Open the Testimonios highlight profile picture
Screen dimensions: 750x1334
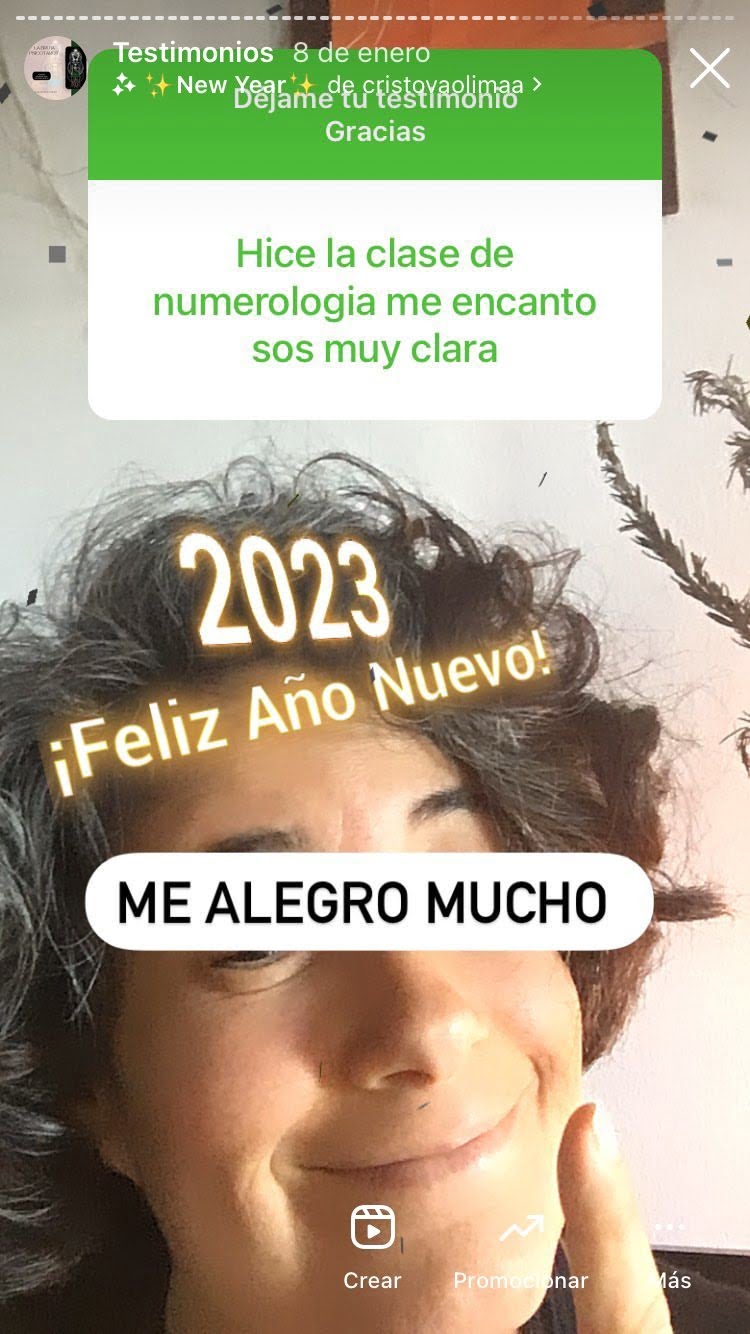[56, 68]
